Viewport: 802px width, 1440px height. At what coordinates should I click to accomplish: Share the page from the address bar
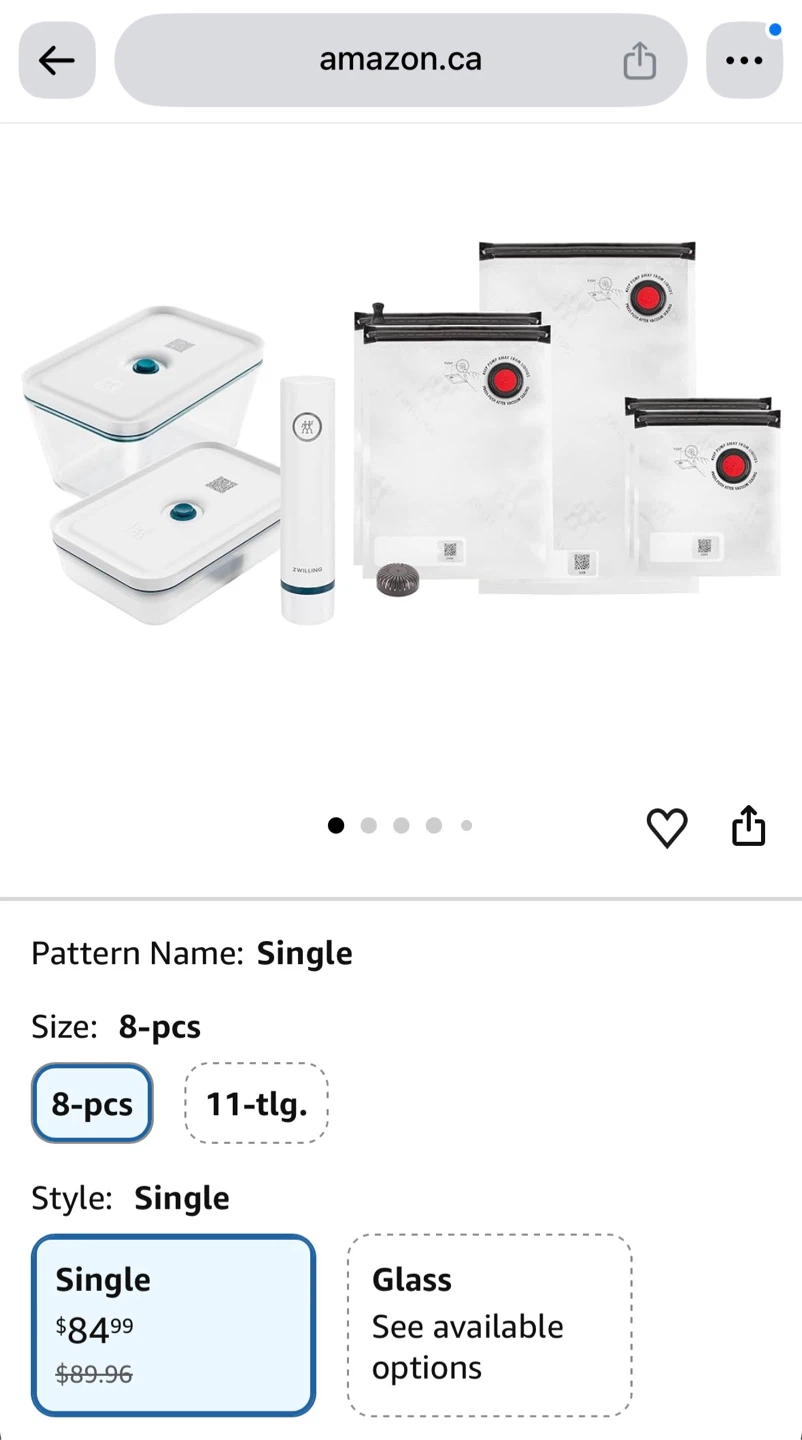[x=639, y=60]
